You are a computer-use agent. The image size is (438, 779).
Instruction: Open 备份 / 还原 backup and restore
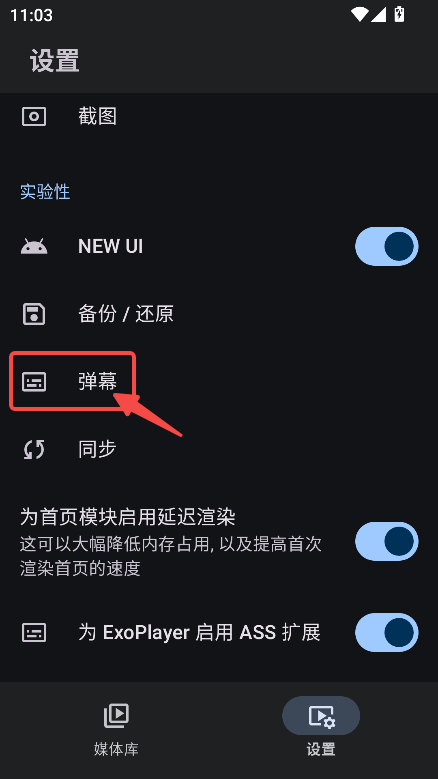coord(219,314)
